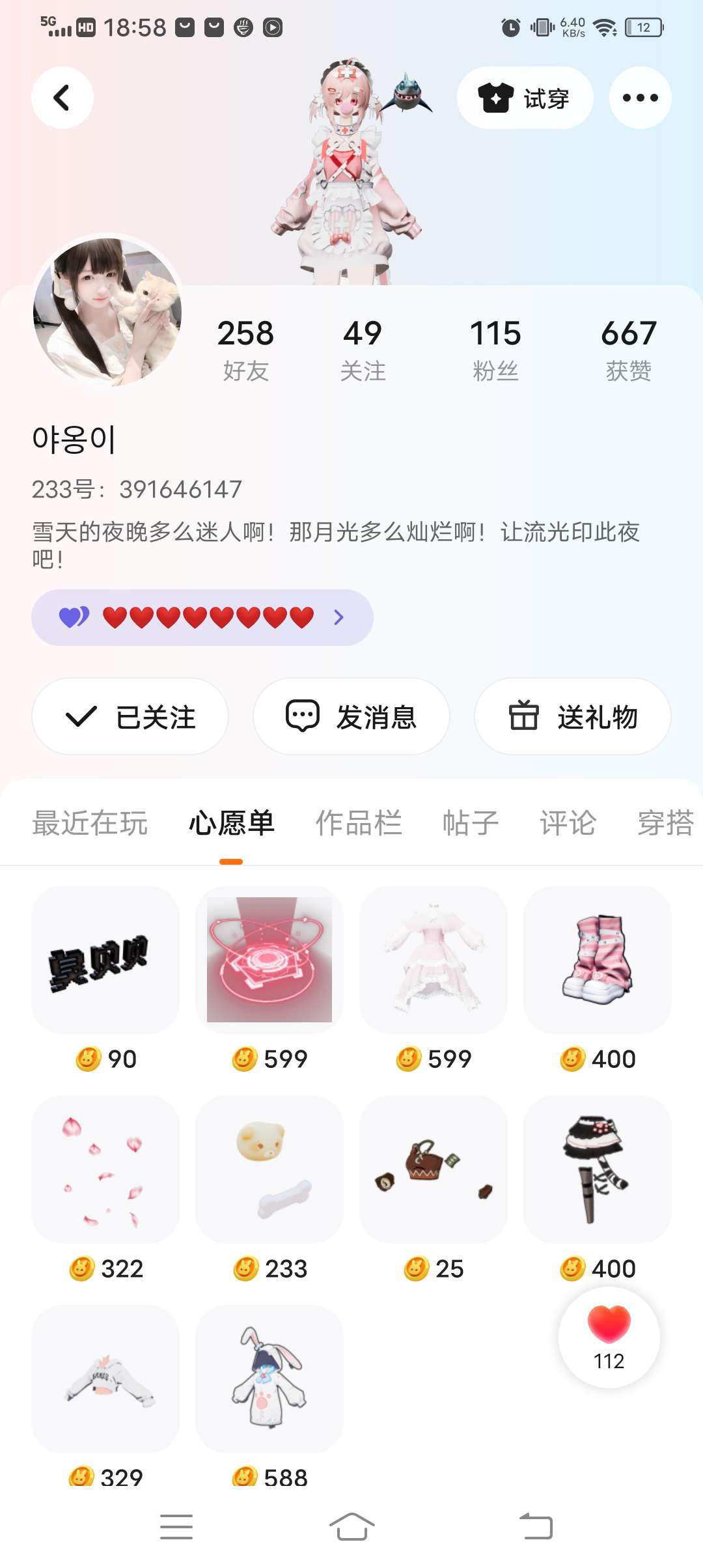Tap 送礼物 to send a gift

[573, 716]
